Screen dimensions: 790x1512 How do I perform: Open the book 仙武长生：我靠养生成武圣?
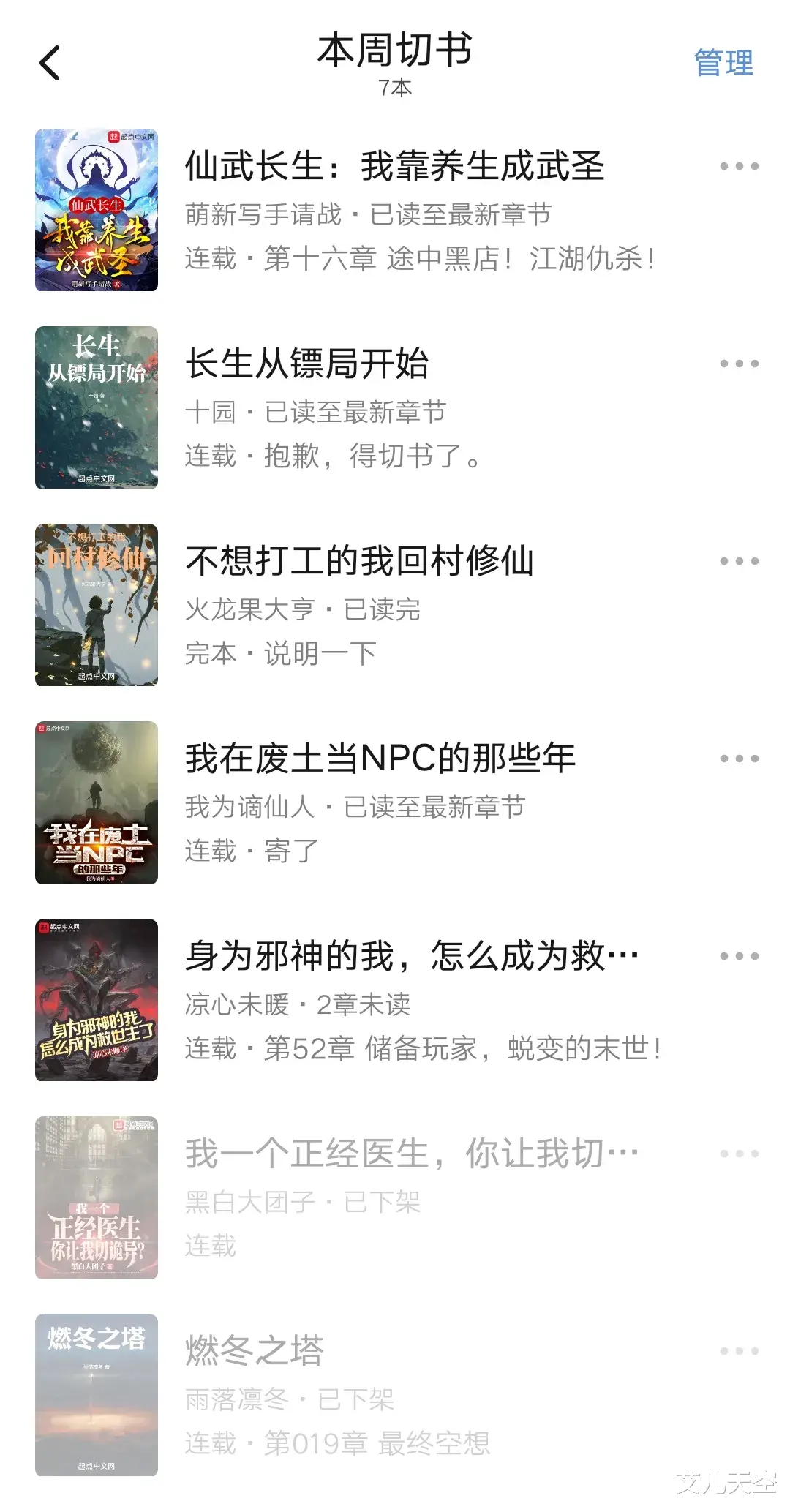[x=394, y=166]
